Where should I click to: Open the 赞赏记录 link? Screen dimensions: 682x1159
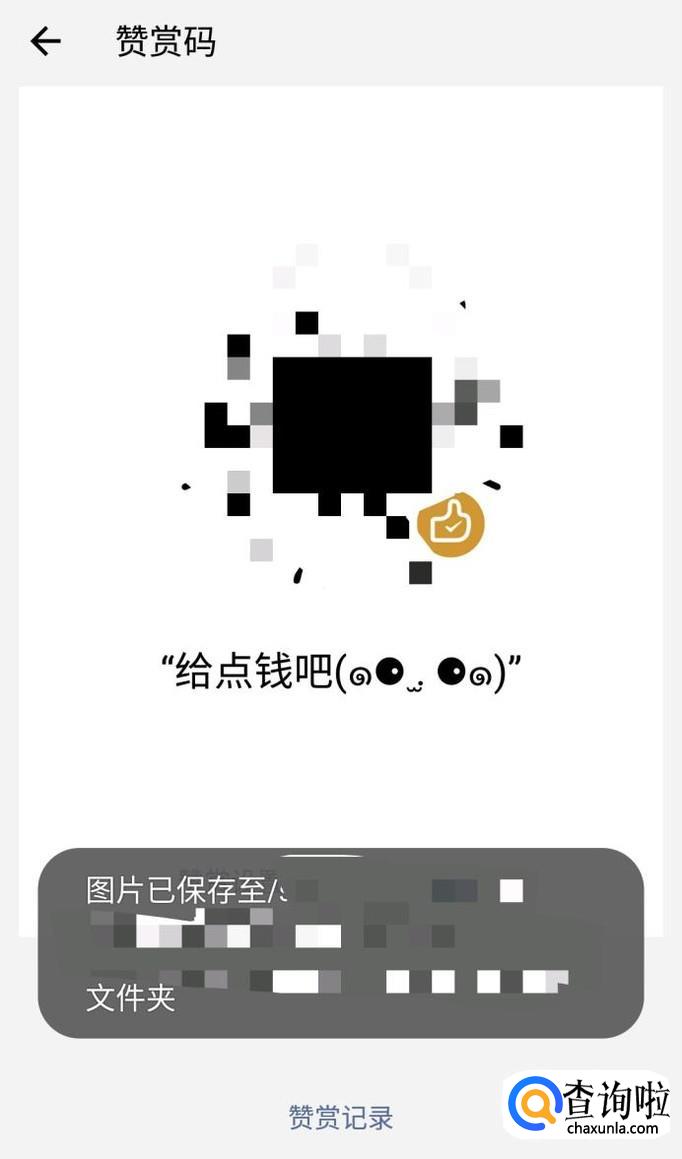pos(341,1117)
